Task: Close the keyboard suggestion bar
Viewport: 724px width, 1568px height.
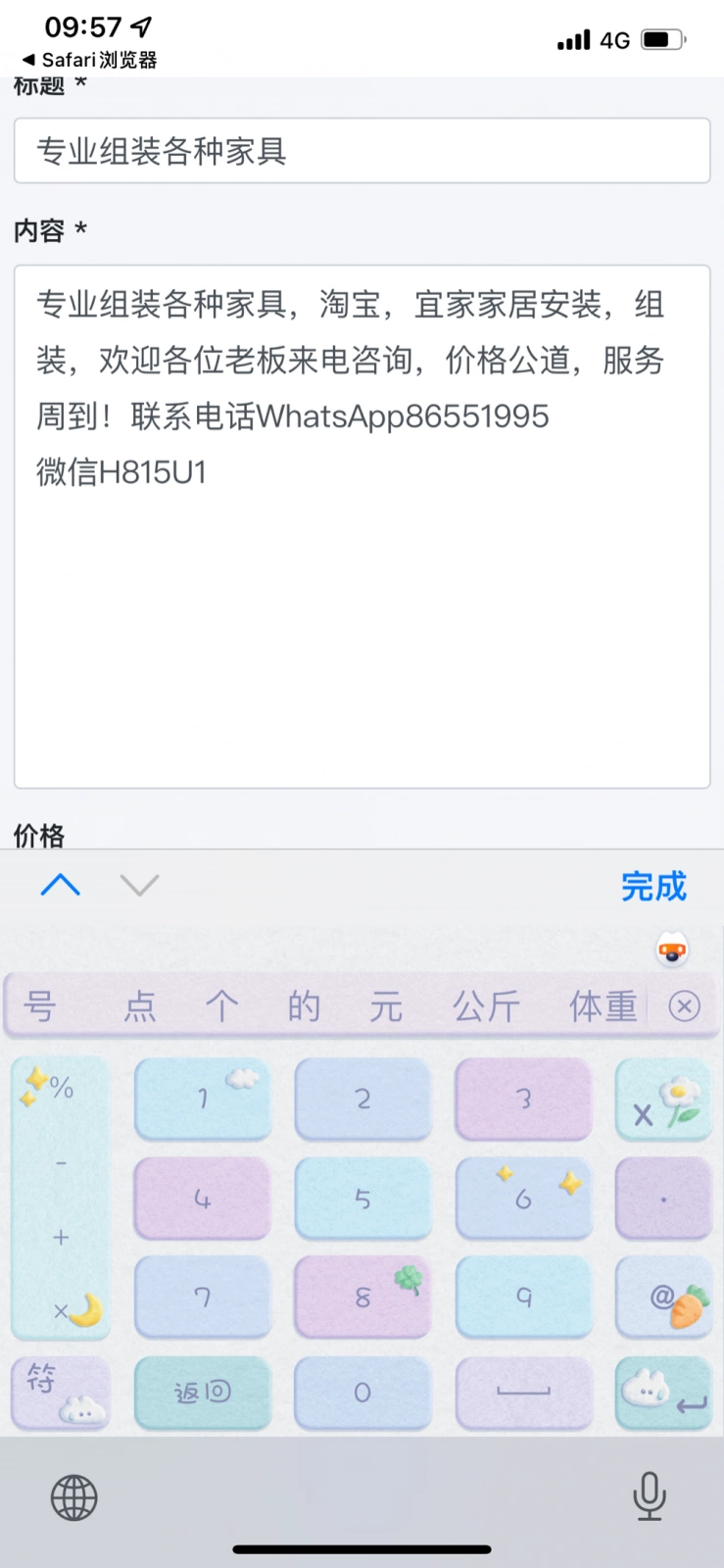Action: pos(684,1006)
